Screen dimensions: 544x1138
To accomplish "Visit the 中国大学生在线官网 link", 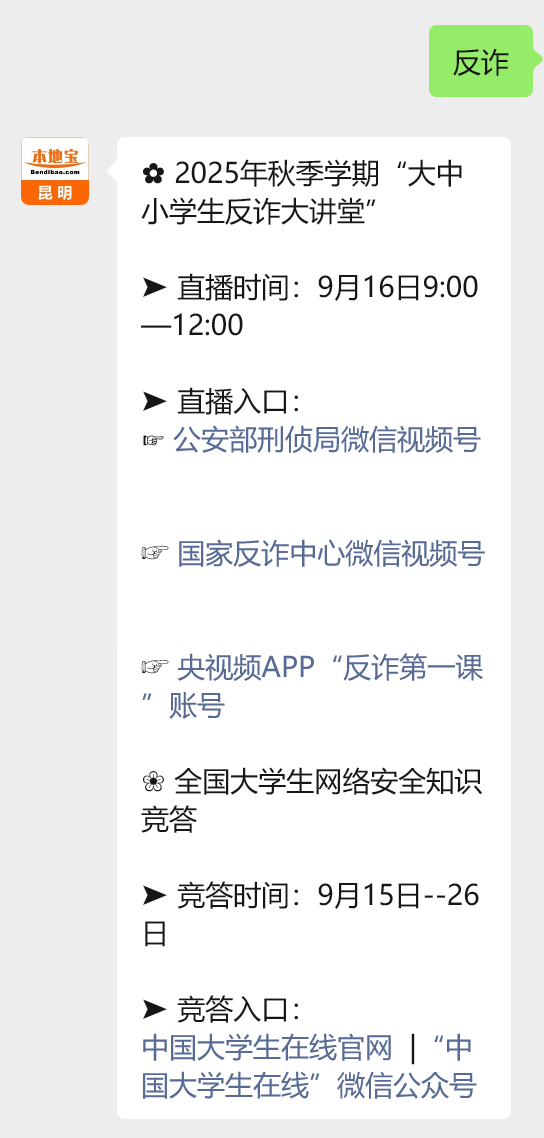I will (267, 1048).
